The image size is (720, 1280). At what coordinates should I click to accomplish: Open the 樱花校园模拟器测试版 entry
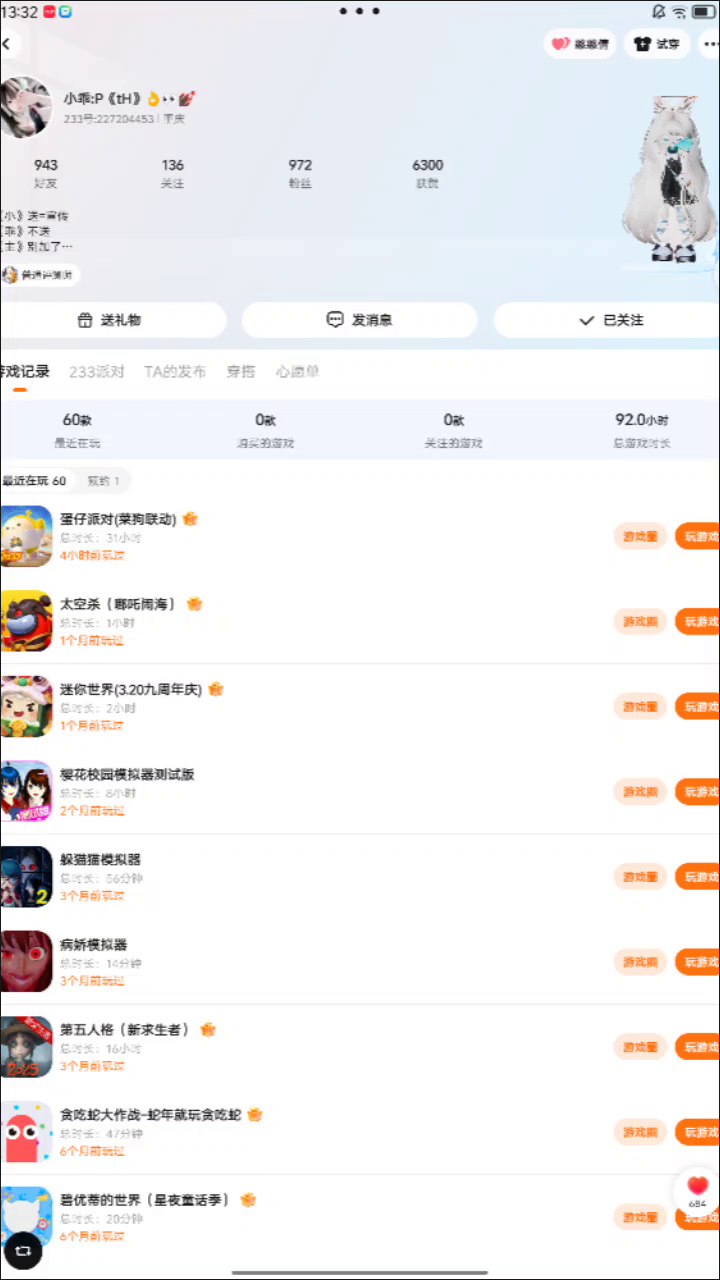300,791
